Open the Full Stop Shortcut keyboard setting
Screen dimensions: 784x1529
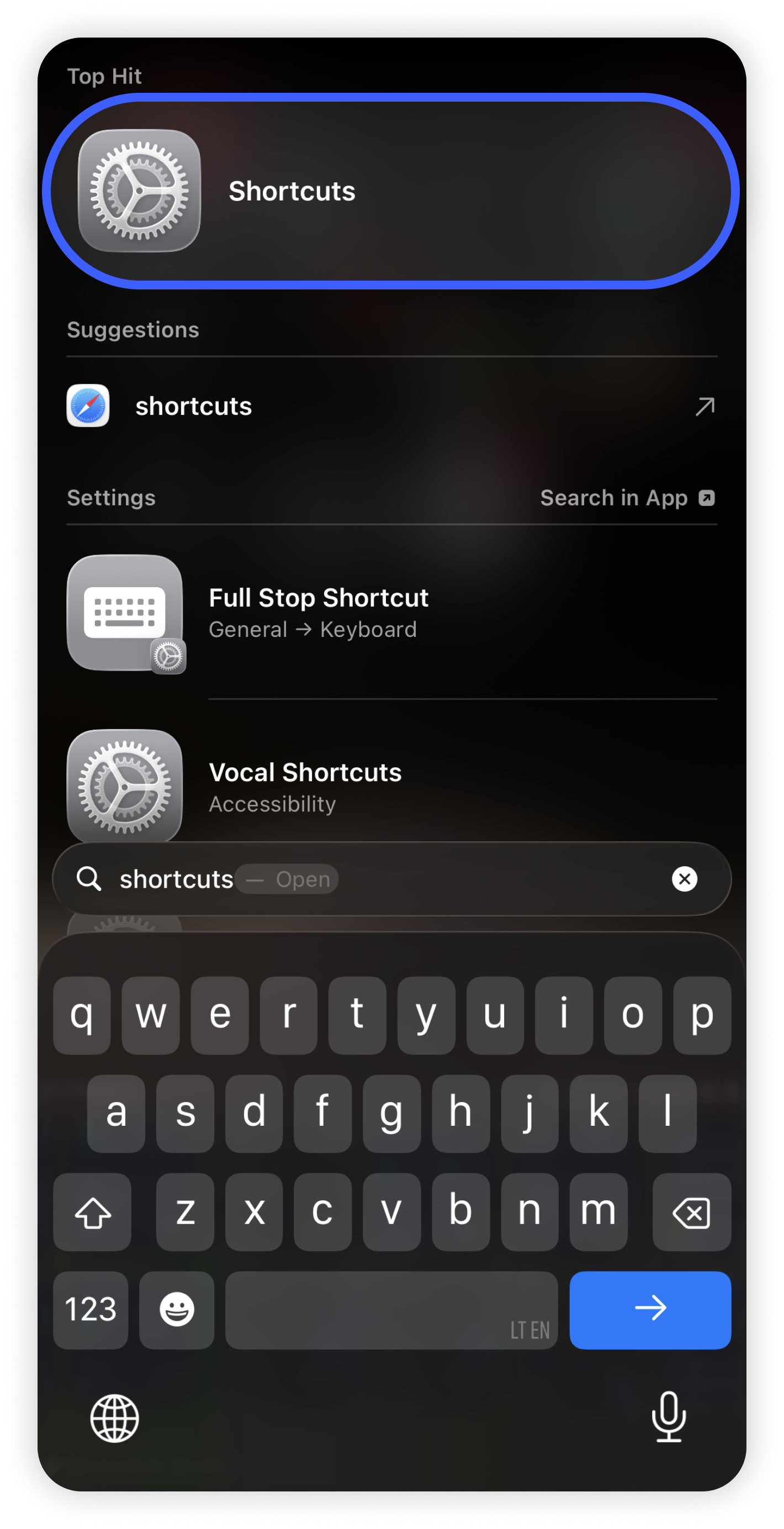(391, 613)
